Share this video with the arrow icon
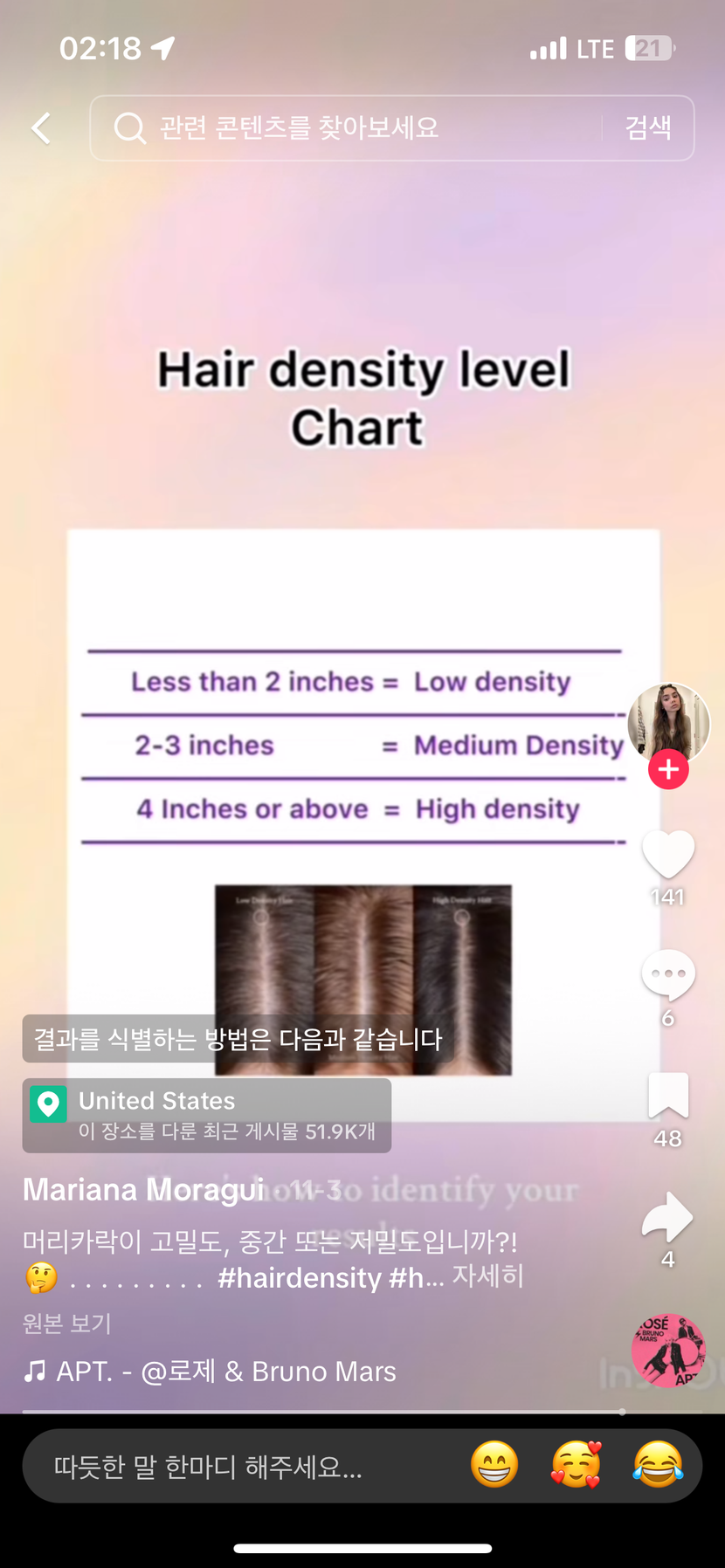This screenshot has width=725, height=1568. coord(668,1217)
